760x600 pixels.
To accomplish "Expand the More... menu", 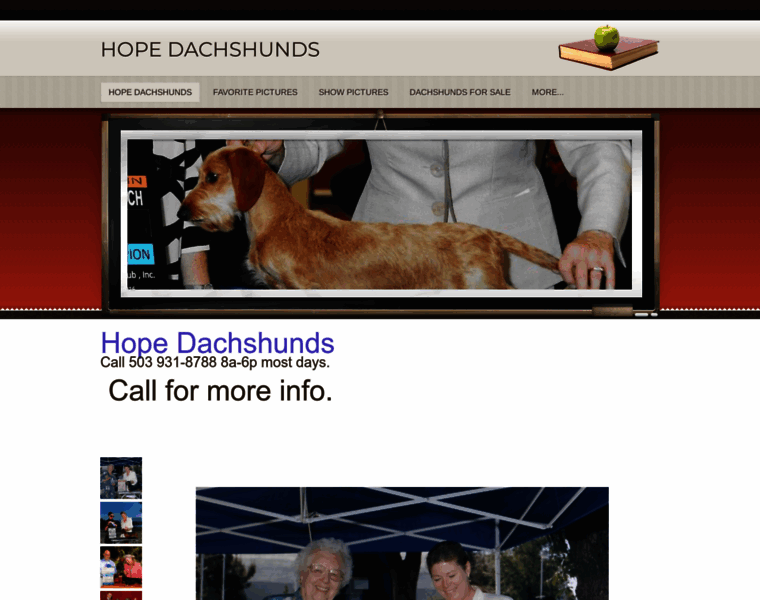I will point(547,92).
